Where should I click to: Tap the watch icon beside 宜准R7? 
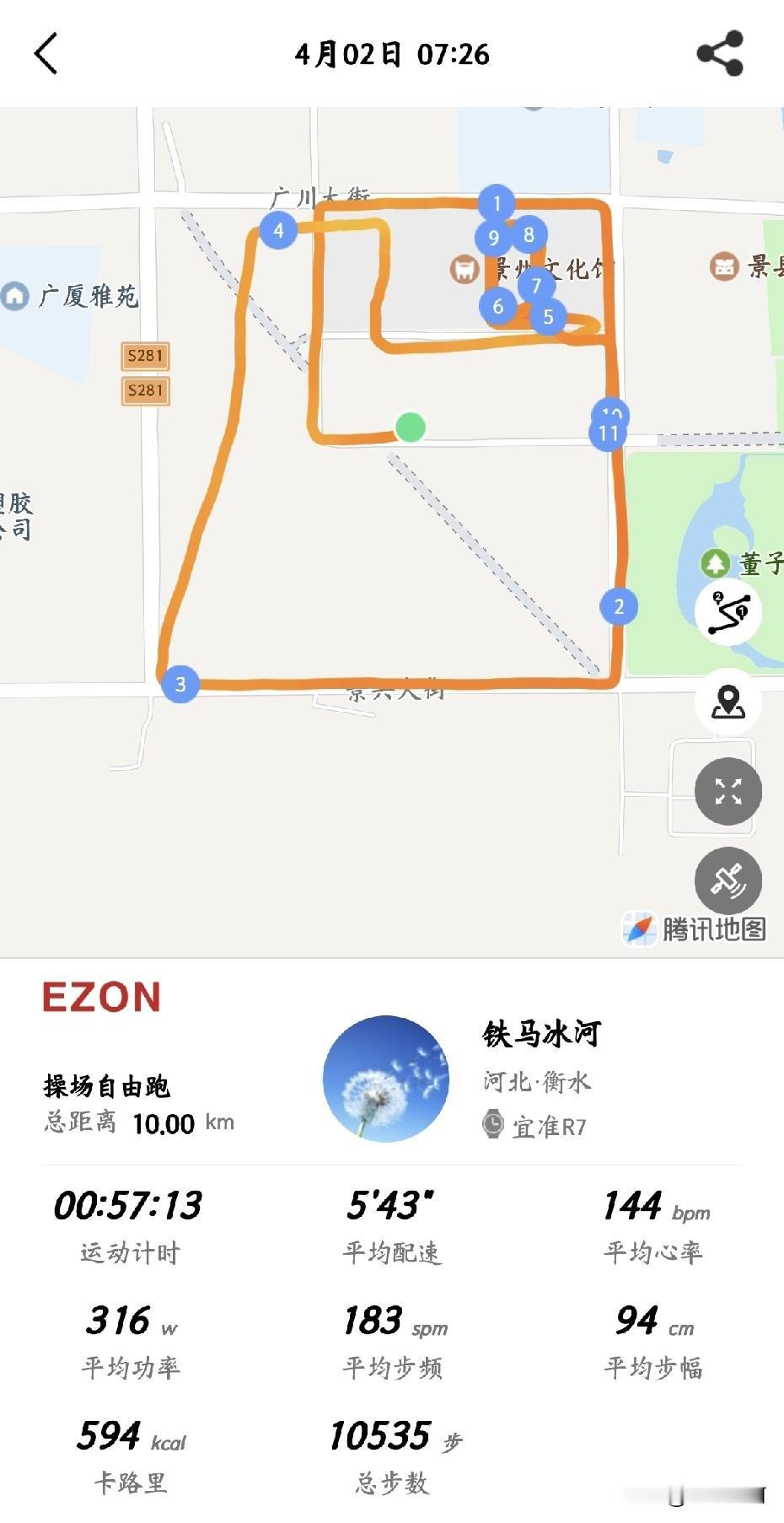click(x=491, y=1122)
